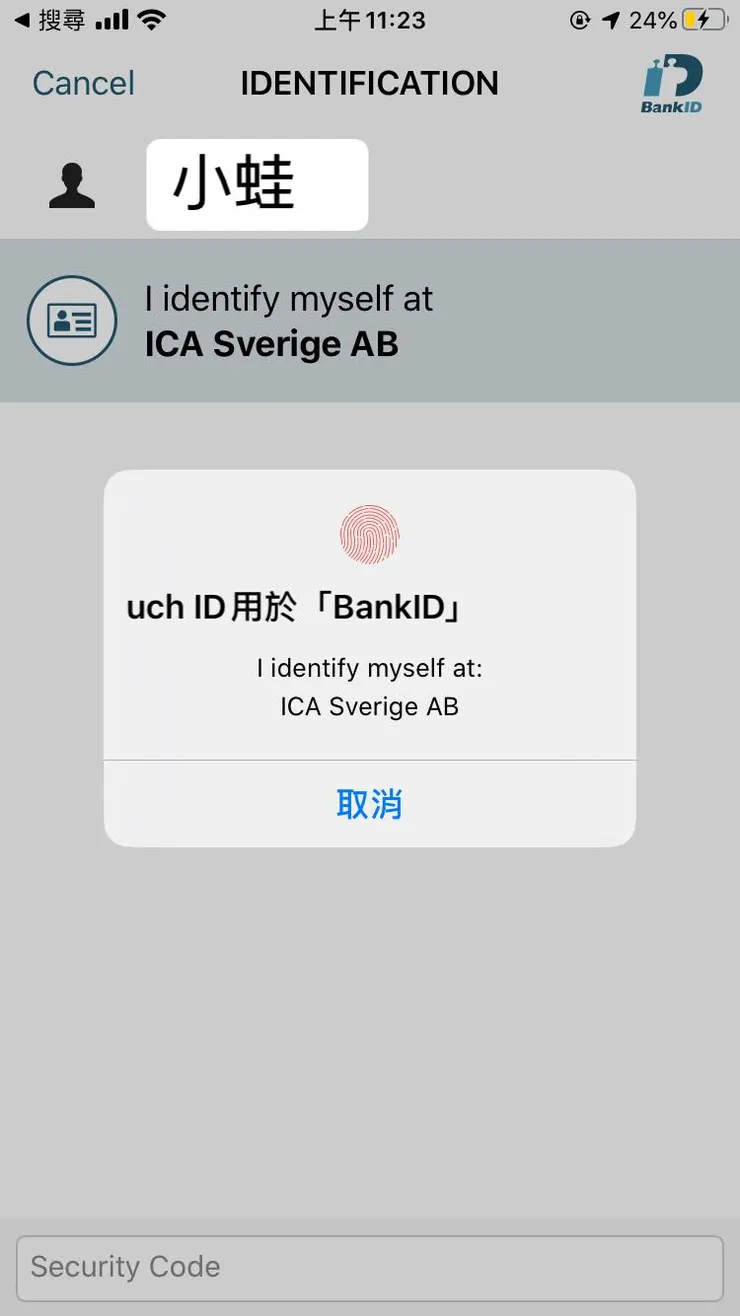The width and height of the screenshot is (740, 1316).
Task: Tap the Touch ID dialog title text
Action: pyautogui.click(x=295, y=606)
